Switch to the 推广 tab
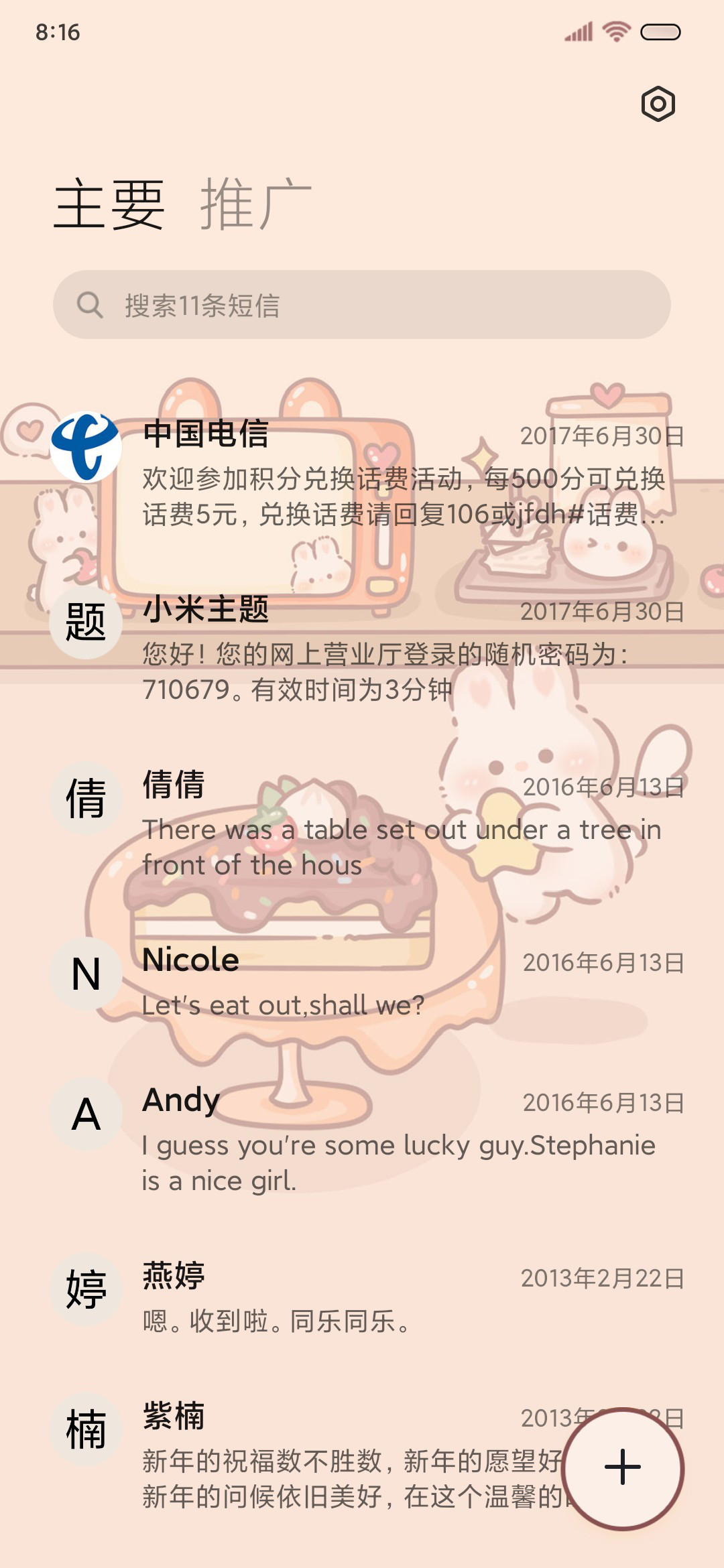The height and width of the screenshot is (1568, 724). coord(256,204)
